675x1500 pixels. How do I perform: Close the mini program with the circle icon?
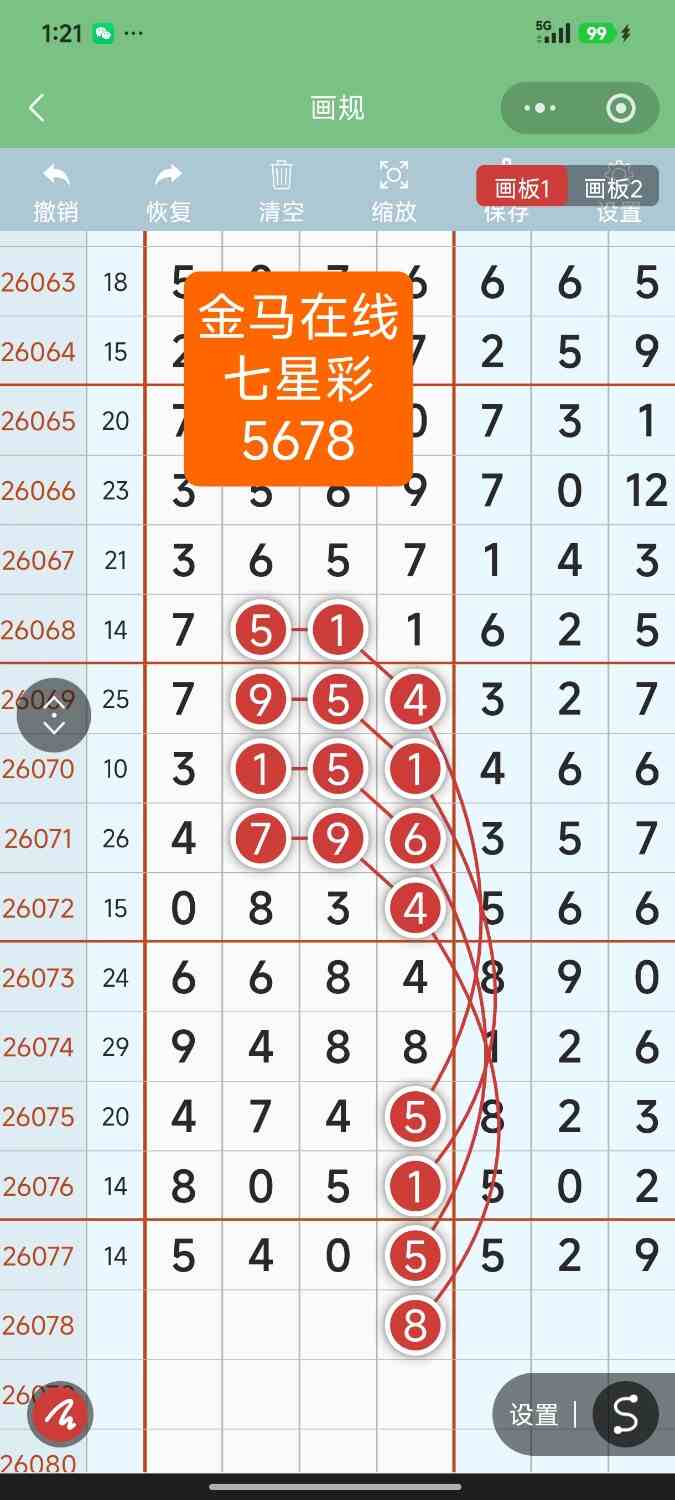621,108
